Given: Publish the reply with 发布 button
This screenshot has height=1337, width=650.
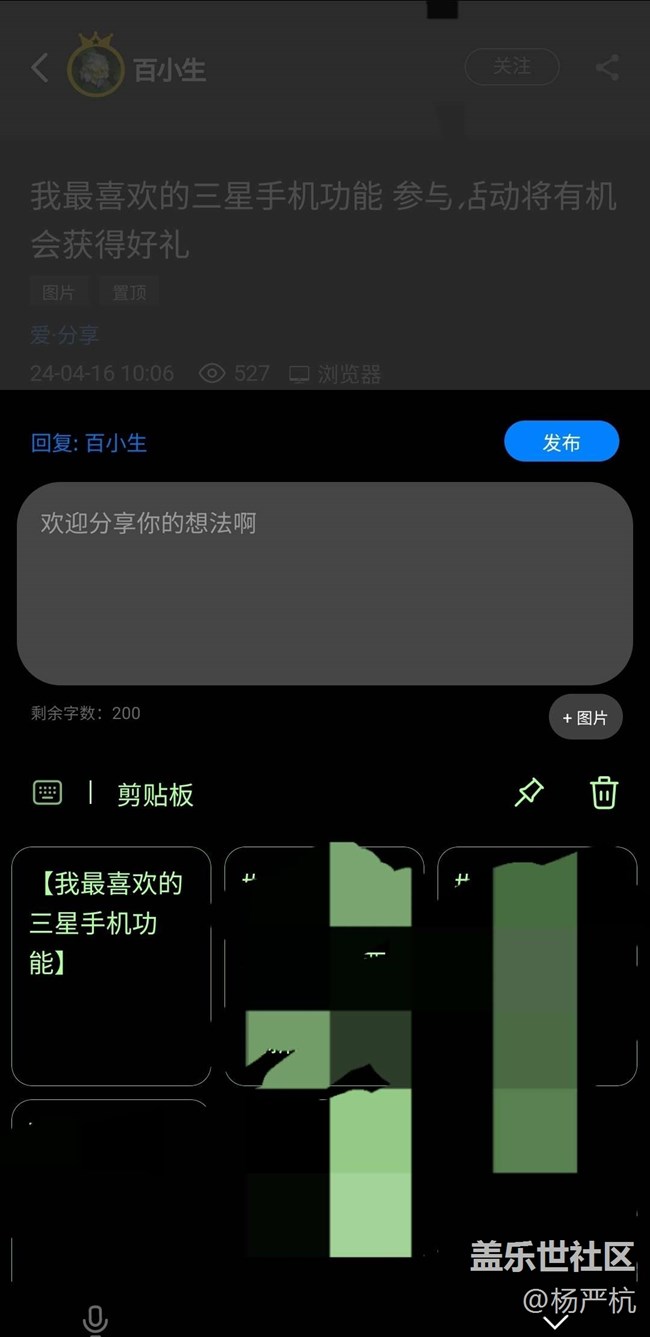Looking at the screenshot, I should (561, 442).
